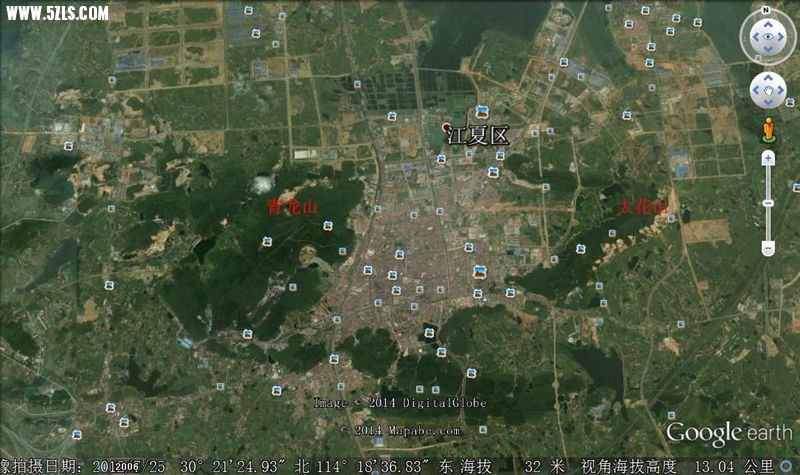Open the 江夏区 placemark
Screen dimensions: 800x475
[446, 127]
